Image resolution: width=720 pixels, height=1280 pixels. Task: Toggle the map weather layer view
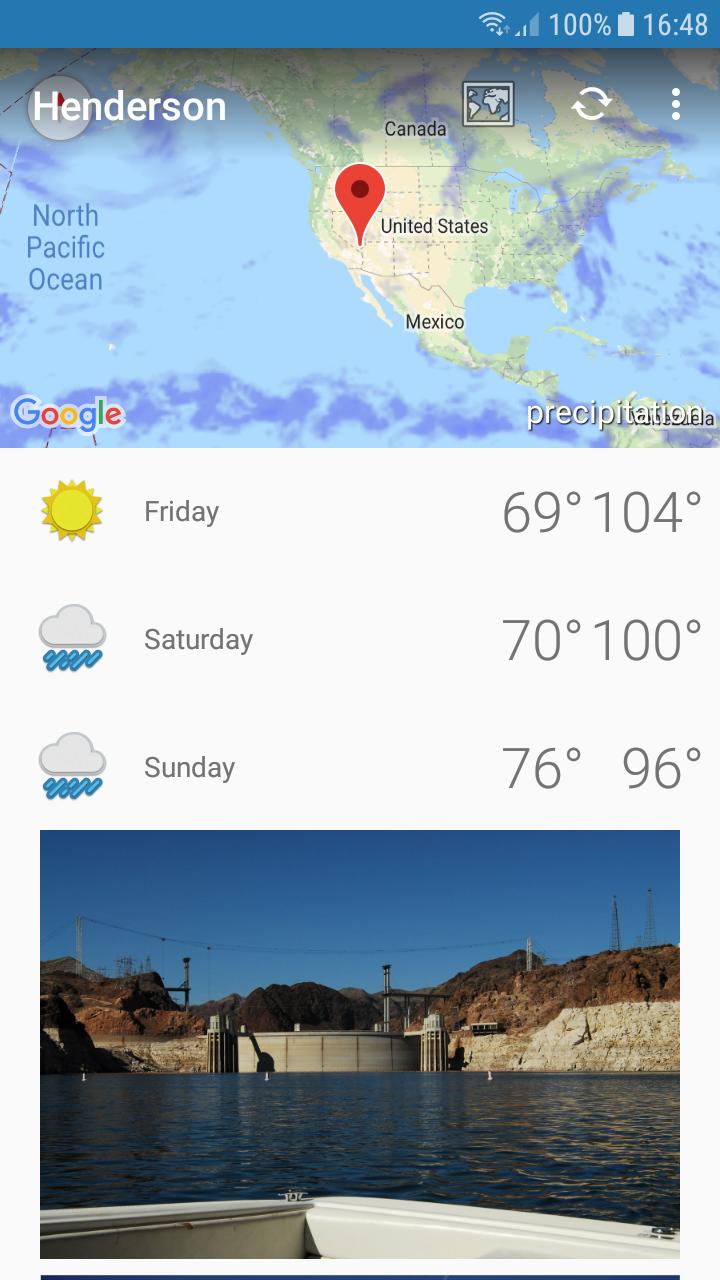point(489,104)
